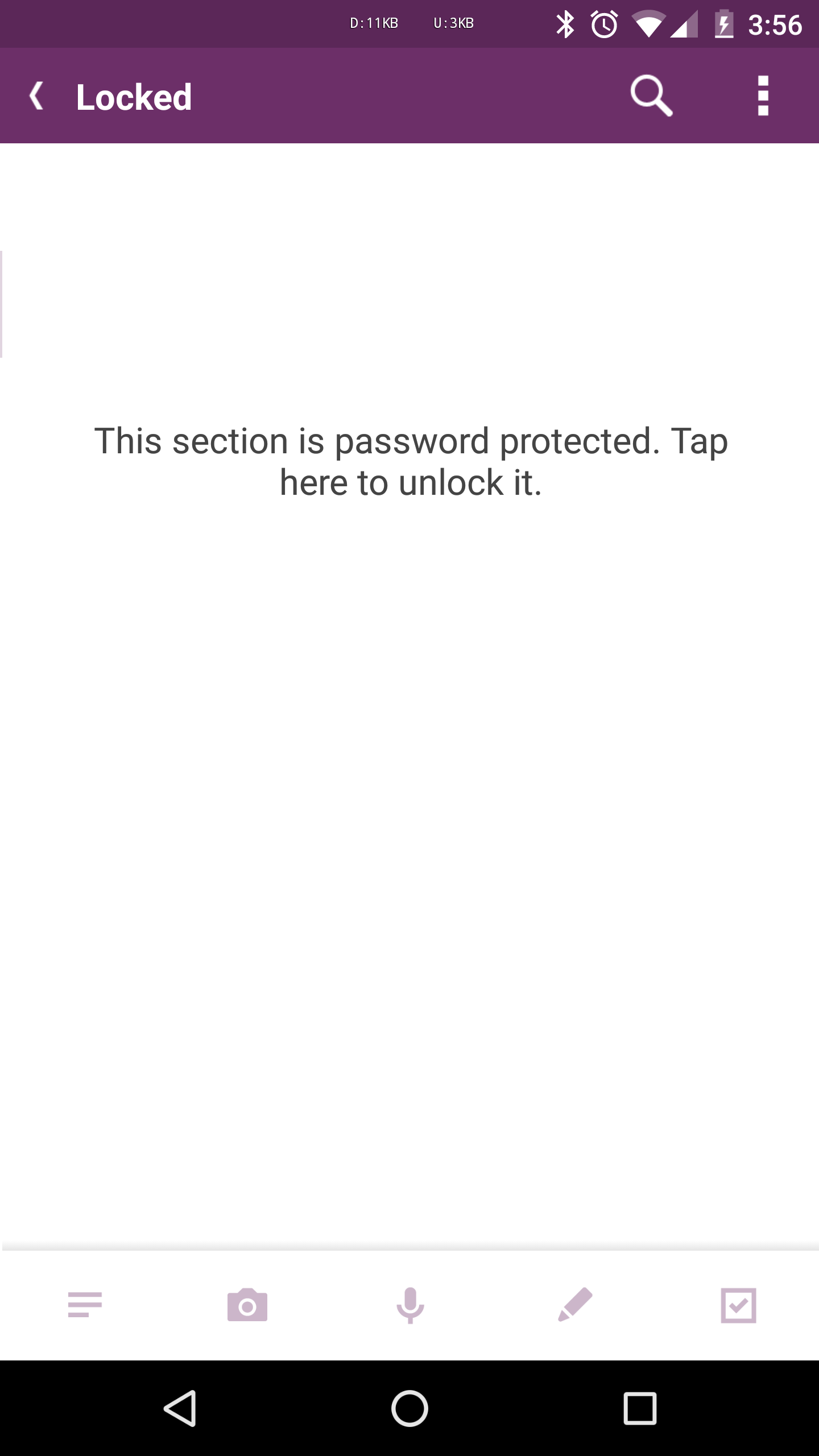Record audio with the microphone icon

tap(410, 1305)
